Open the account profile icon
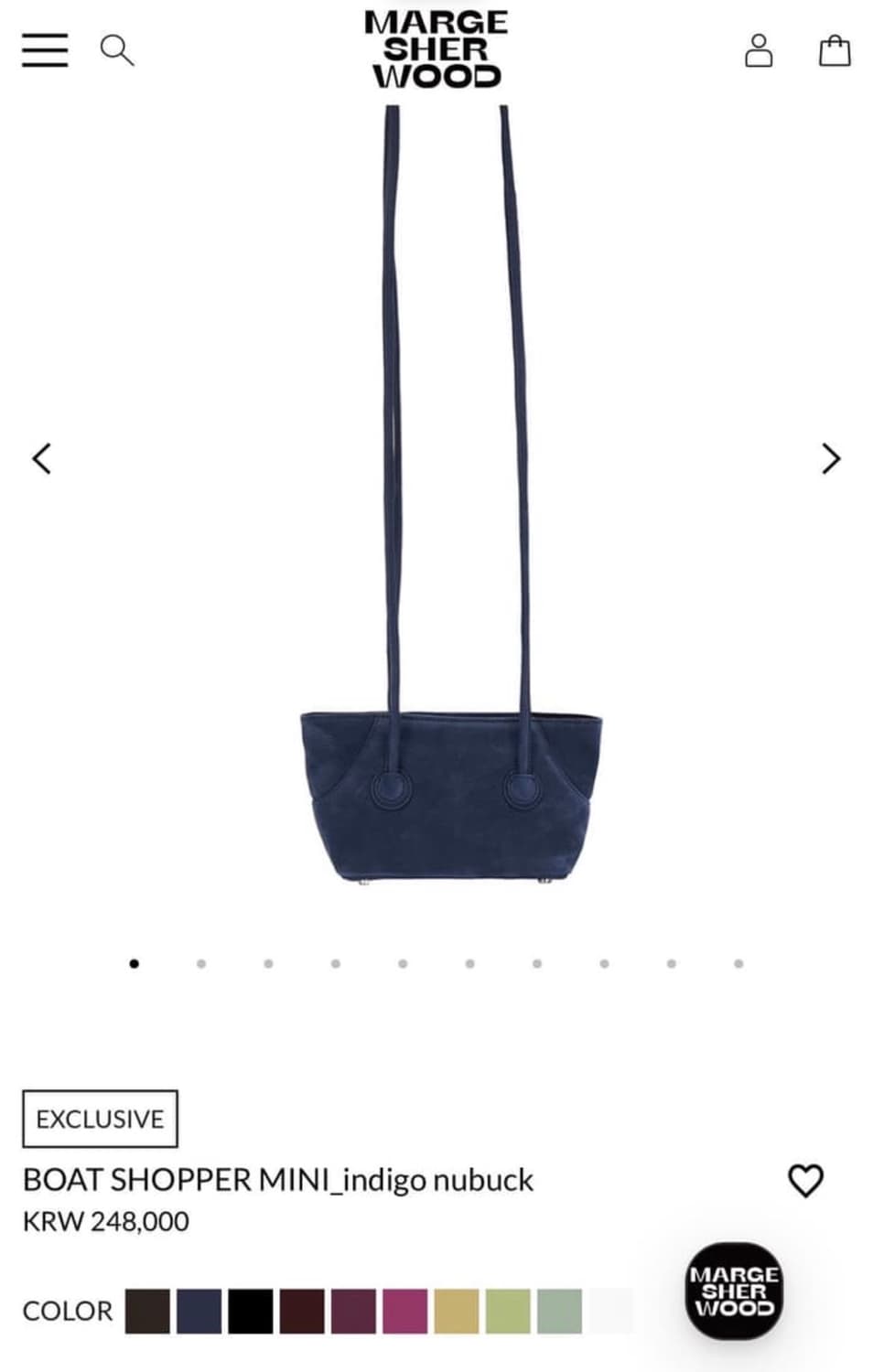Image resolution: width=873 pixels, height=1372 pixels. 760,50
